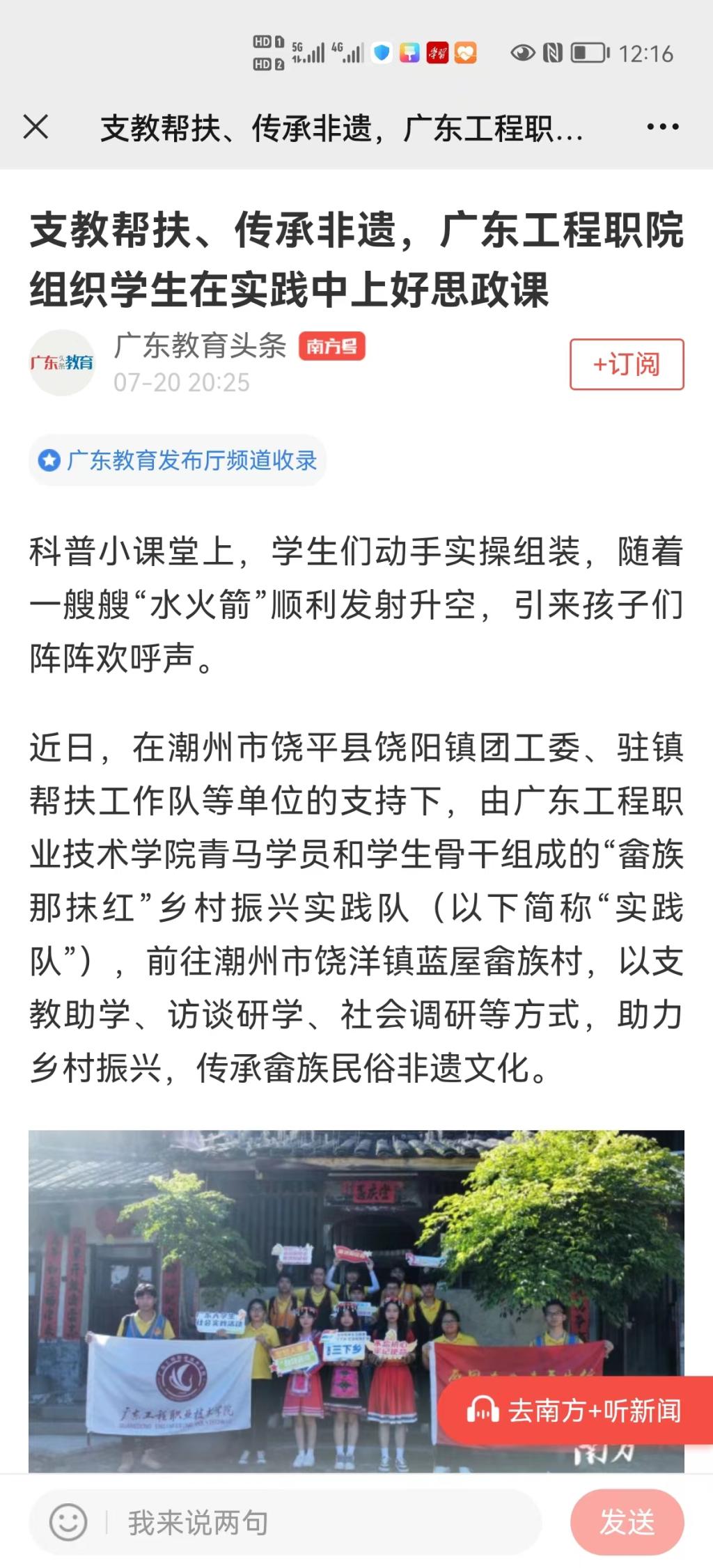Open the emoji picker

(x=68, y=1522)
